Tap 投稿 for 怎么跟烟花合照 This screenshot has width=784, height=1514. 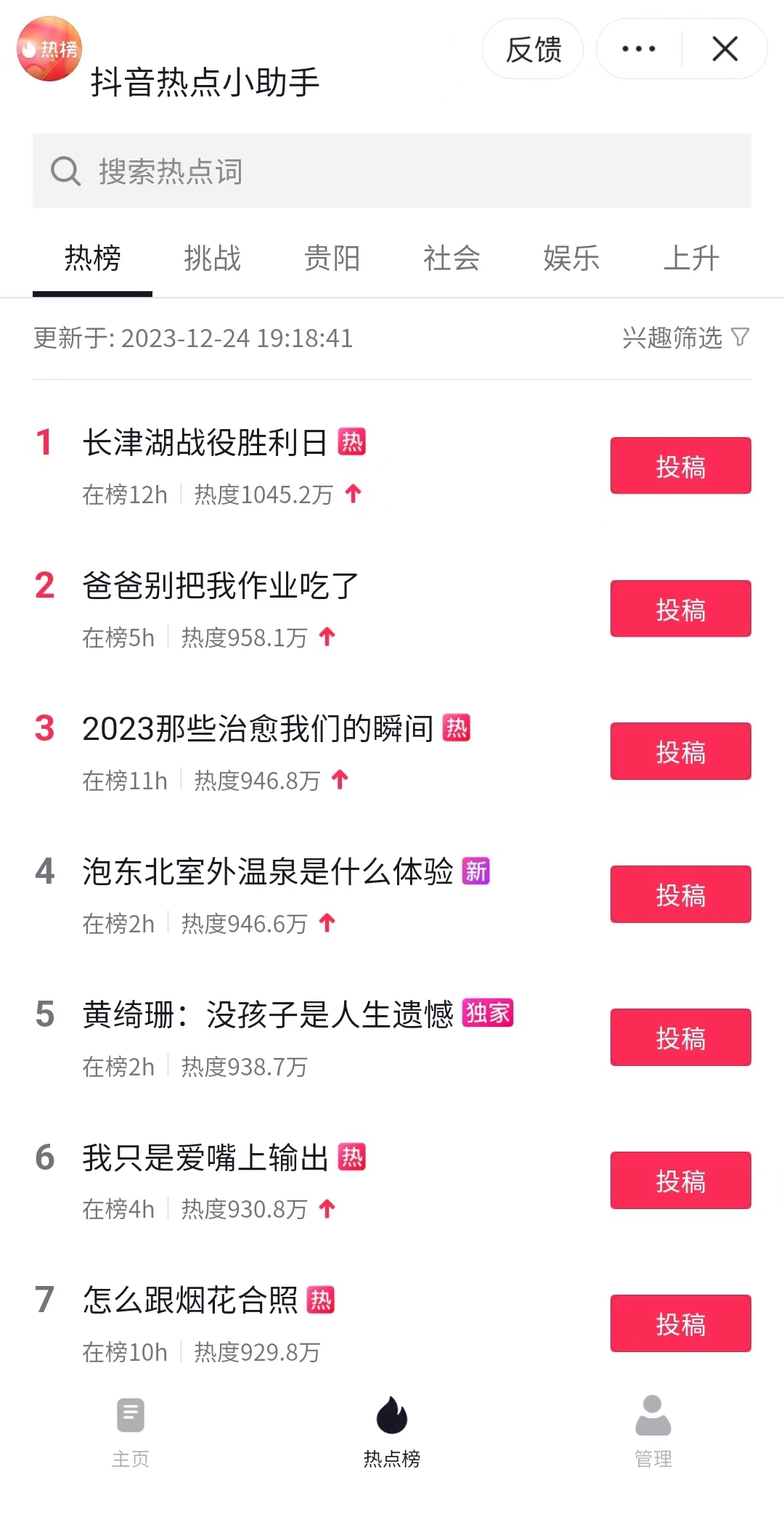[681, 1323]
